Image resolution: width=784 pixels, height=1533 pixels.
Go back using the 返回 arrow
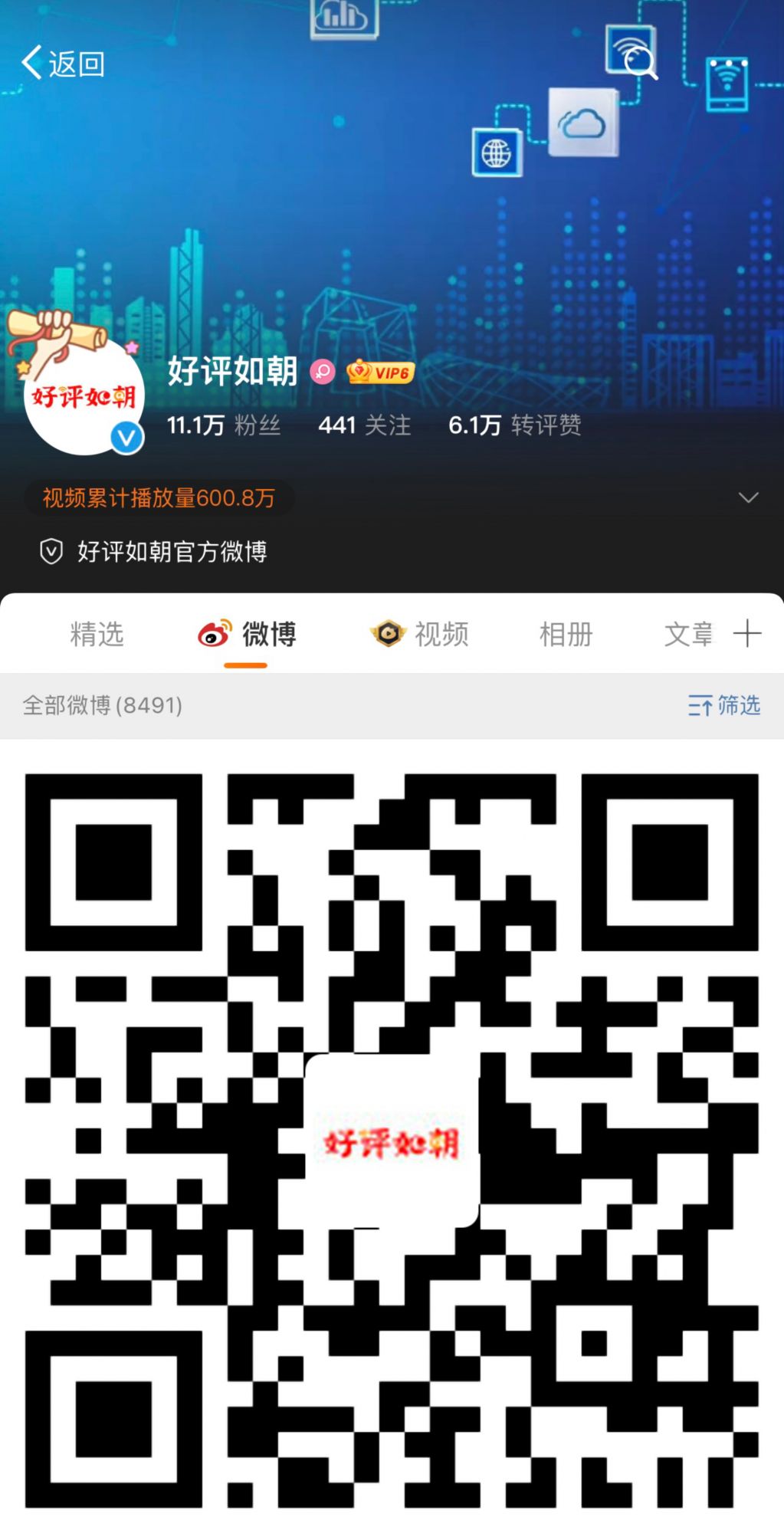[x=61, y=64]
